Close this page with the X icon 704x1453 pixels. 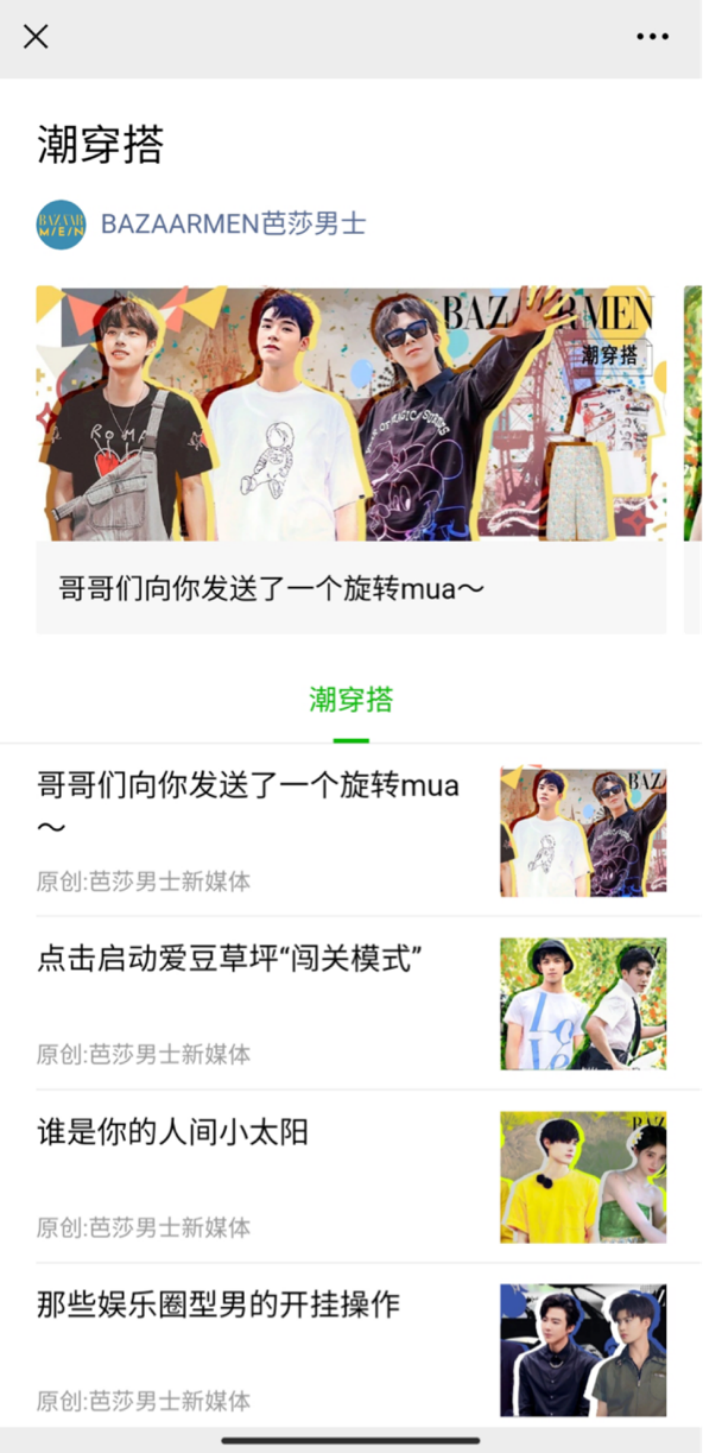[x=36, y=37]
